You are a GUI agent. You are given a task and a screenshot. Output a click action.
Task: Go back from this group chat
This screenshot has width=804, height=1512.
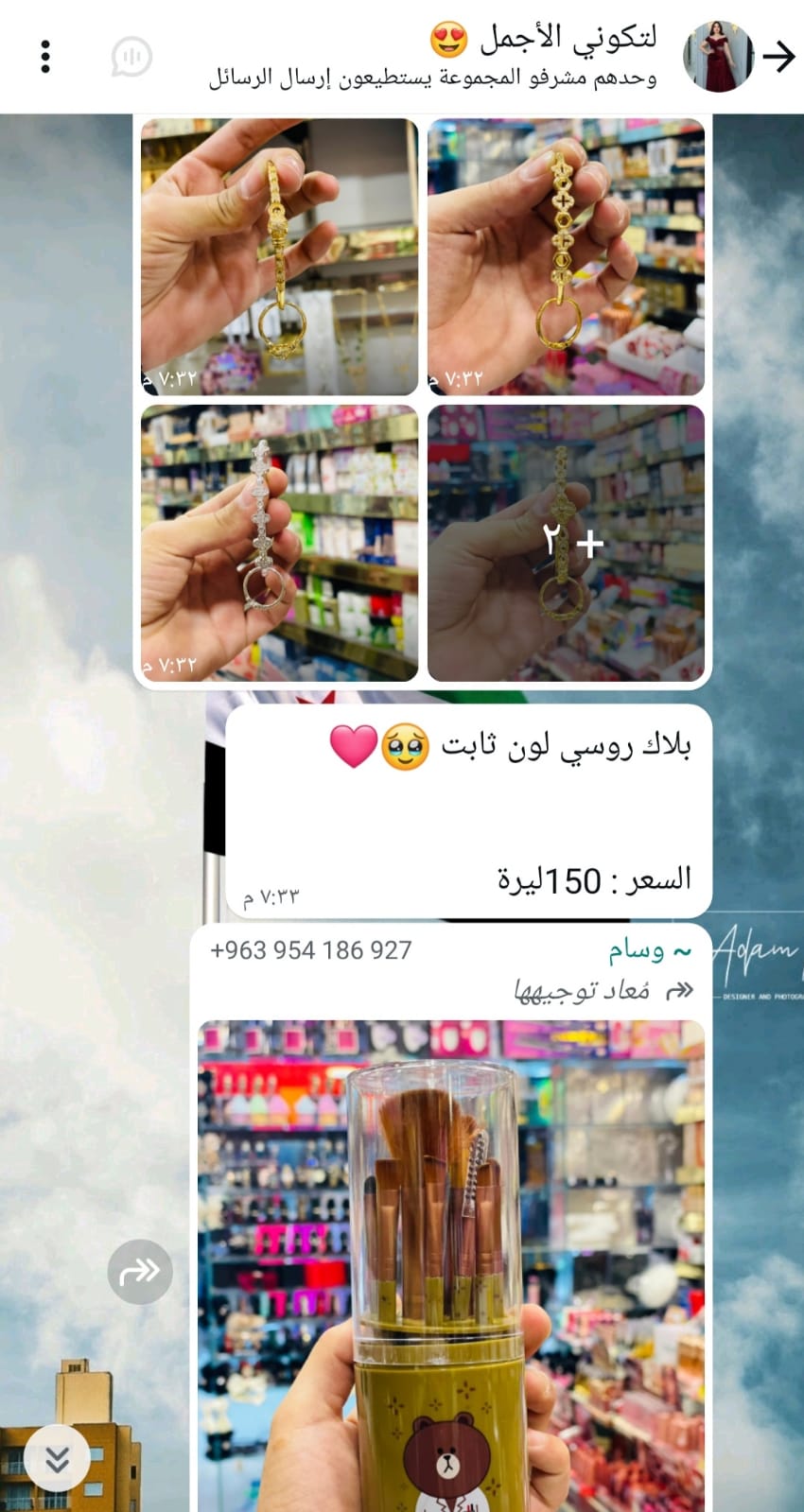[778, 57]
